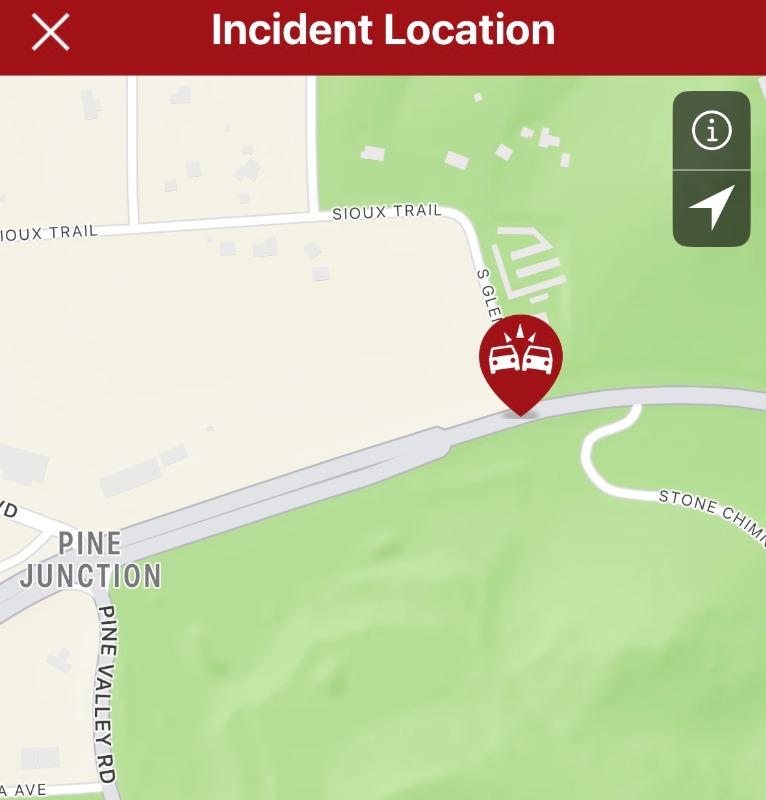Open the map info button
This screenshot has height=800, width=766.
(711, 131)
